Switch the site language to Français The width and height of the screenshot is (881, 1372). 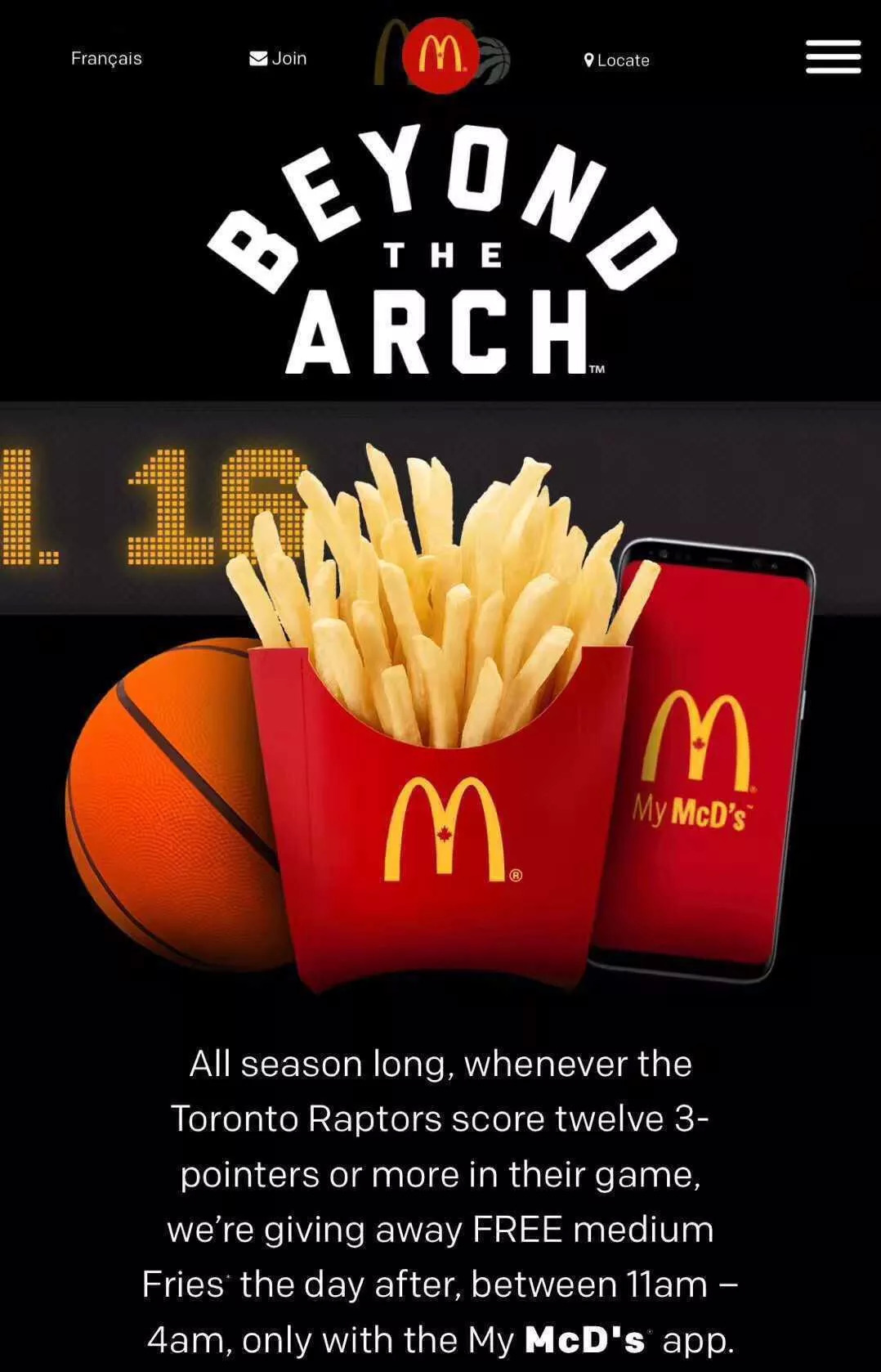coord(106,58)
